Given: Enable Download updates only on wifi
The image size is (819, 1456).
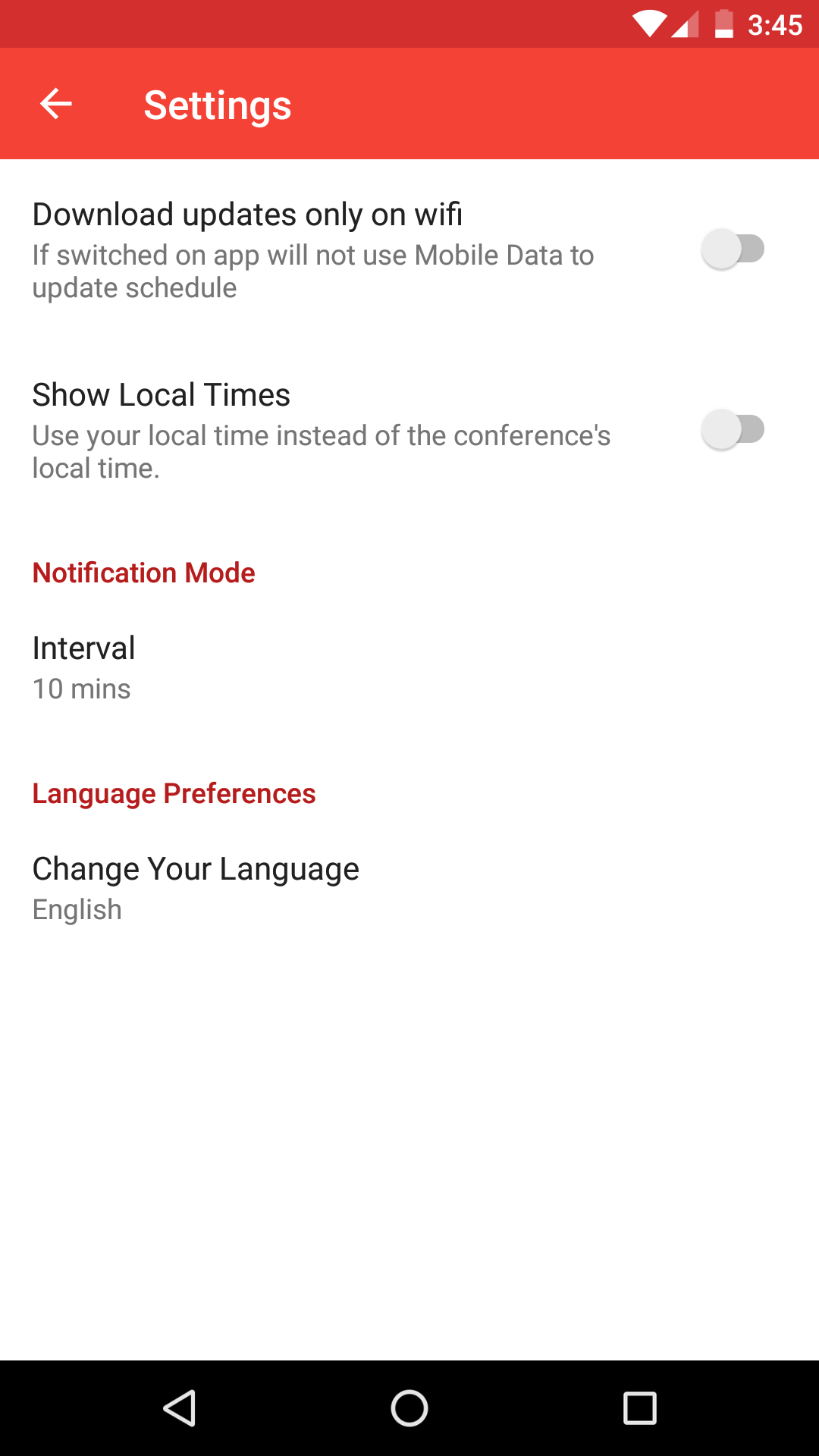Looking at the screenshot, I should (x=733, y=249).
